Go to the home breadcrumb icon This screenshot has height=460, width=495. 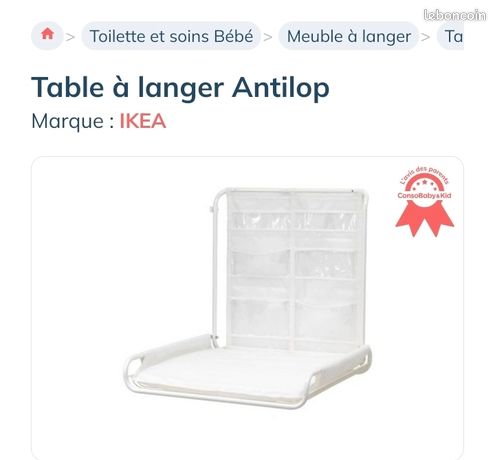[47, 36]
